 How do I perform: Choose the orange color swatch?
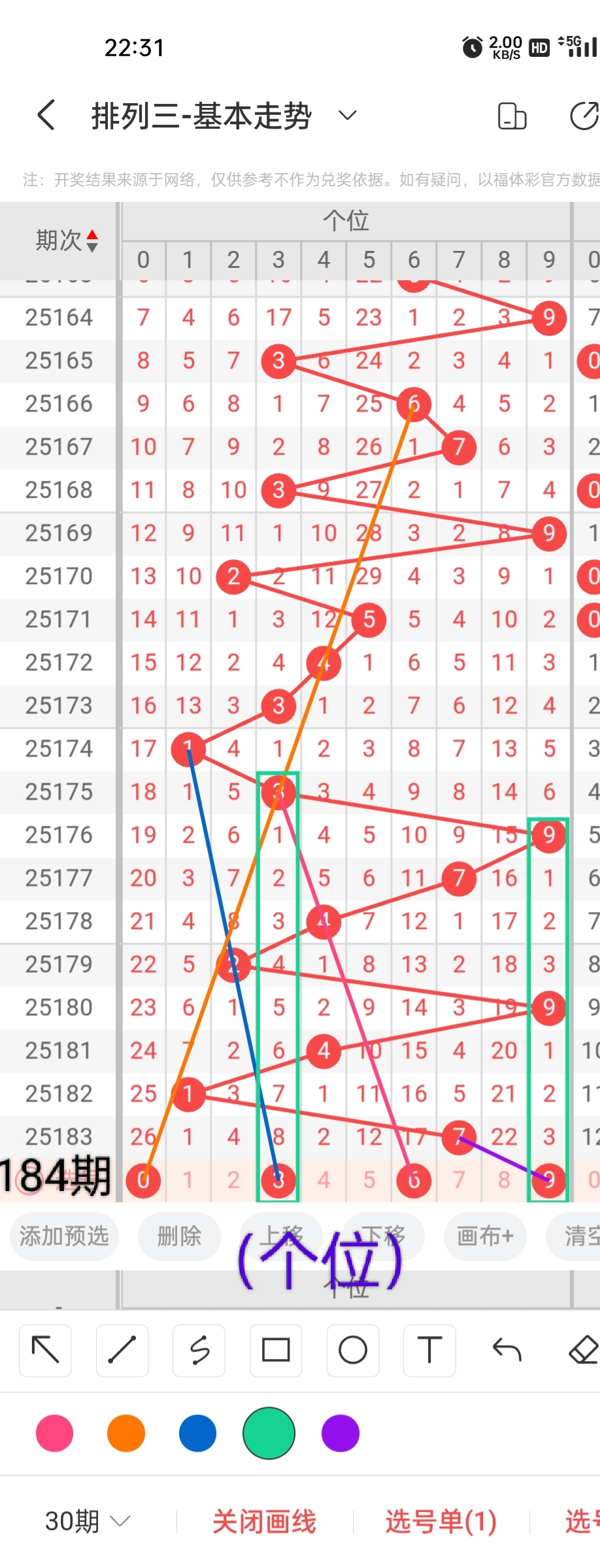coord(126,1433)
